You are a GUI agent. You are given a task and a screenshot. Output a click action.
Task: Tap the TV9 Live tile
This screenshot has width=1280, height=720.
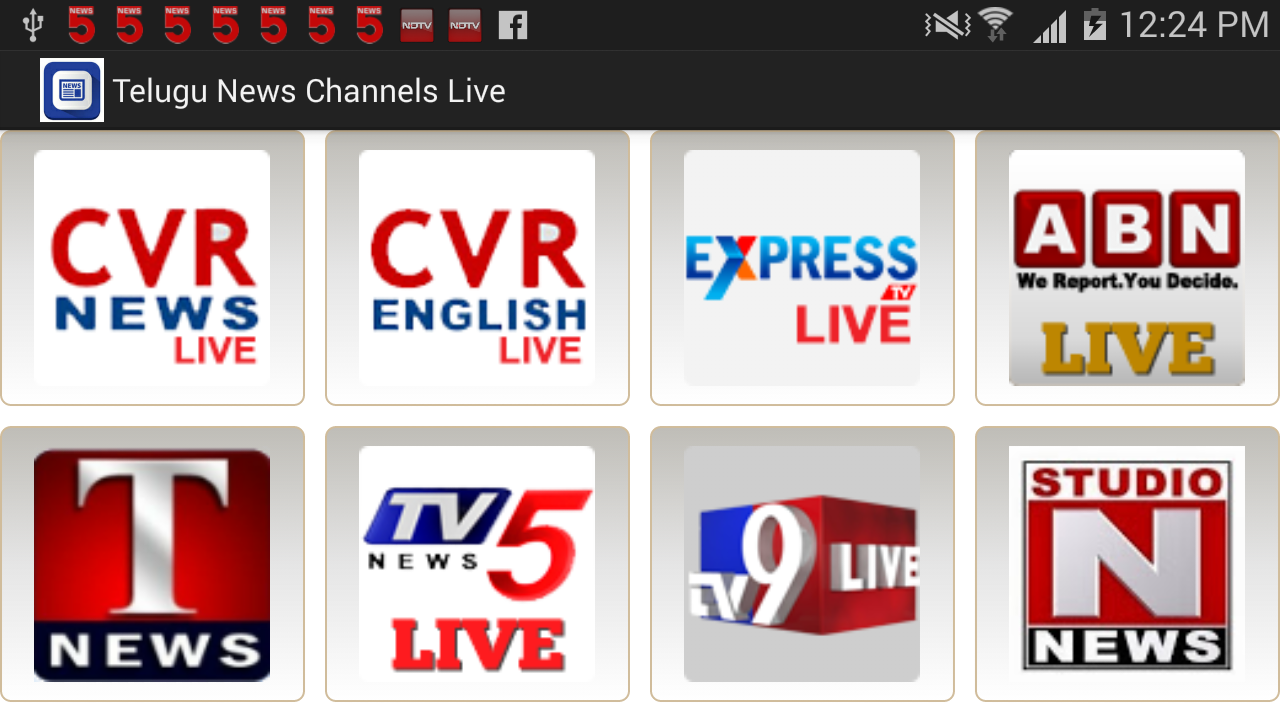(x=802, y=564)
